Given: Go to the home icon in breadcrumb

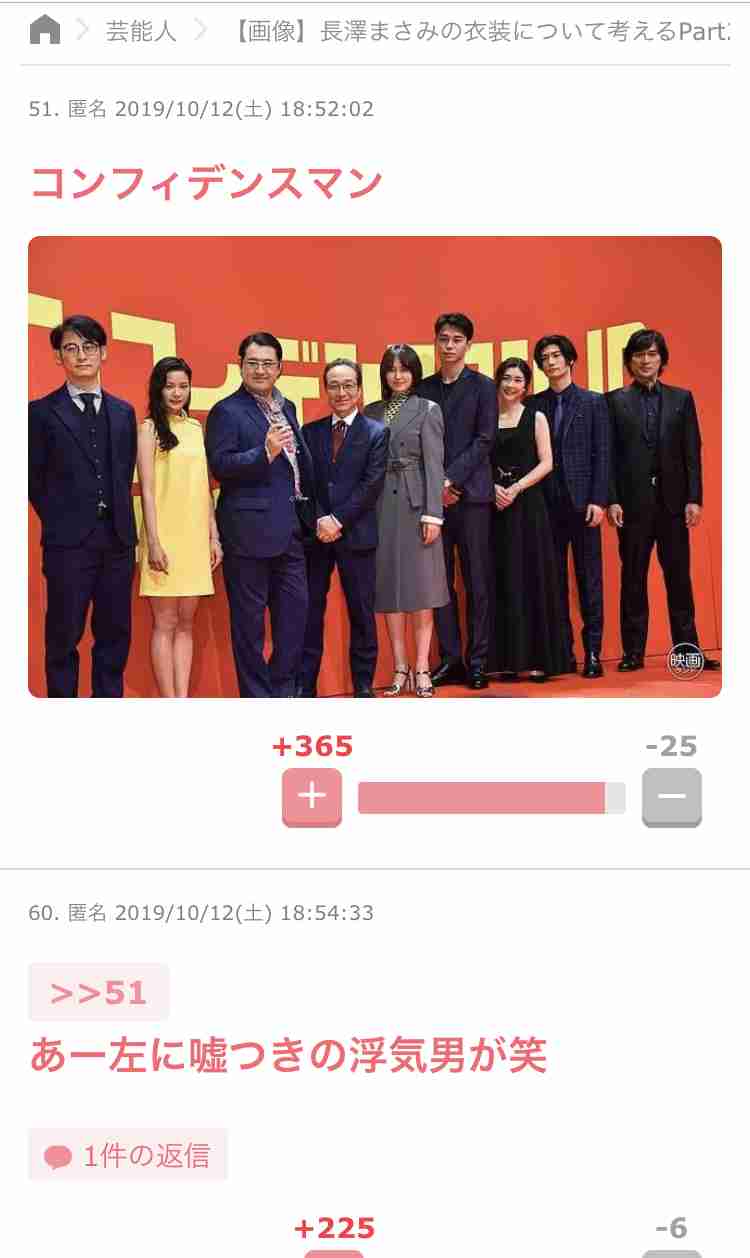Looking at the screenshot, I should coord(45,31).
